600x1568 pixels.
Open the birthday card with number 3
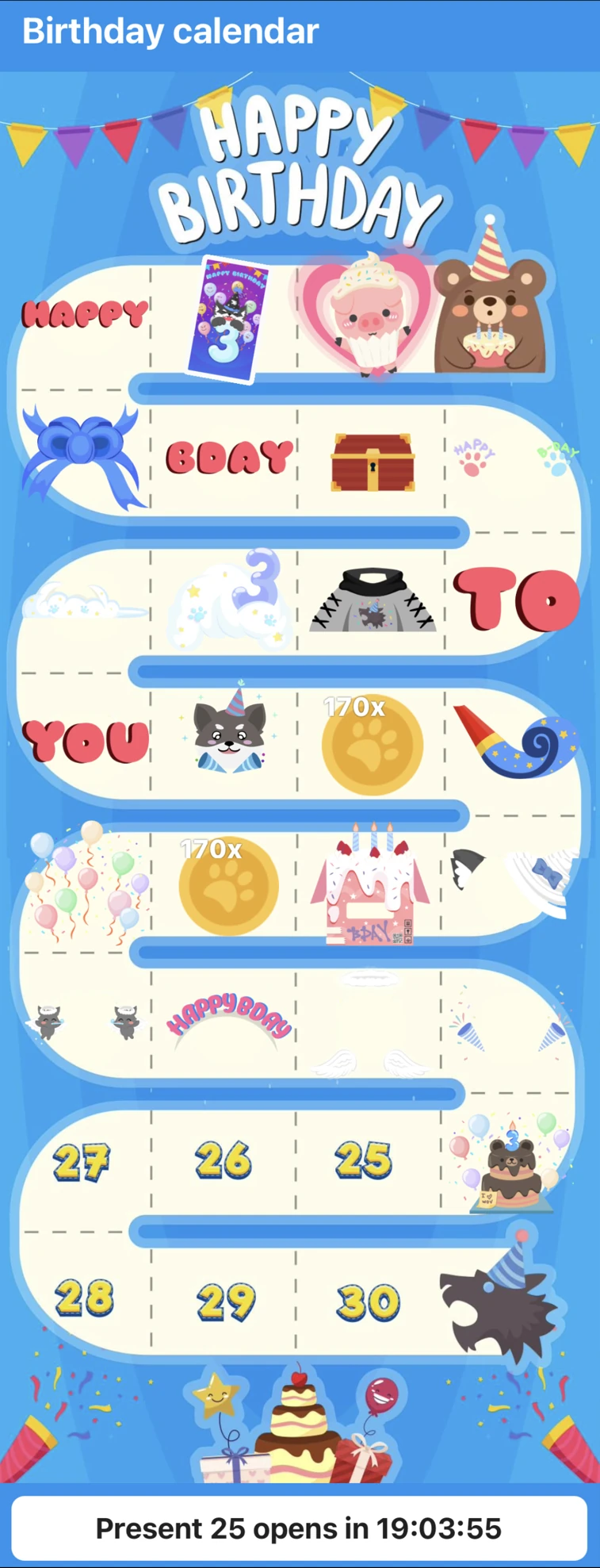point(228,319)
